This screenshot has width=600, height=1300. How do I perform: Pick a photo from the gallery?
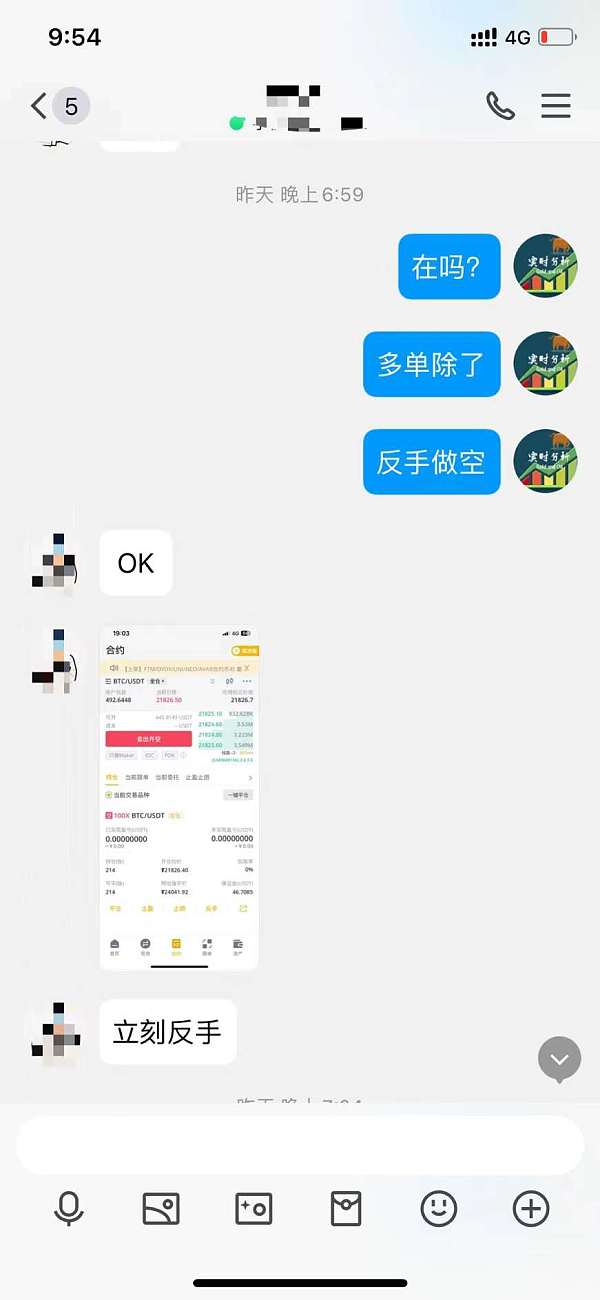point(161,1209)
